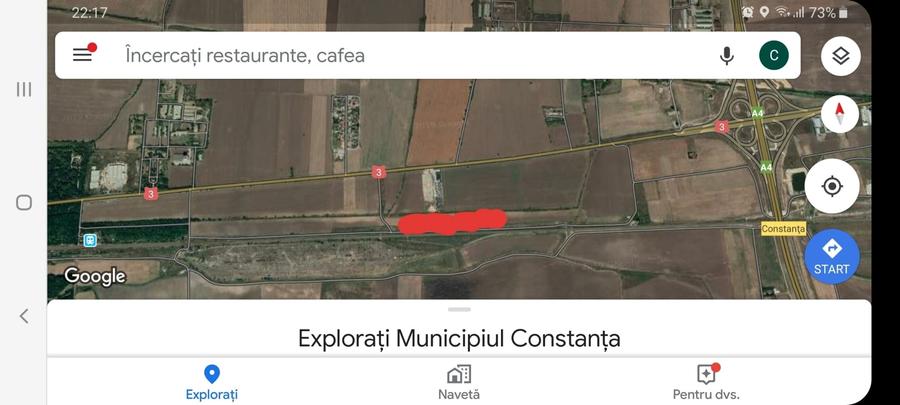This screenshot has width=900, height=405.
Task: Center map on my current location
Action: (x=831, y=186)
